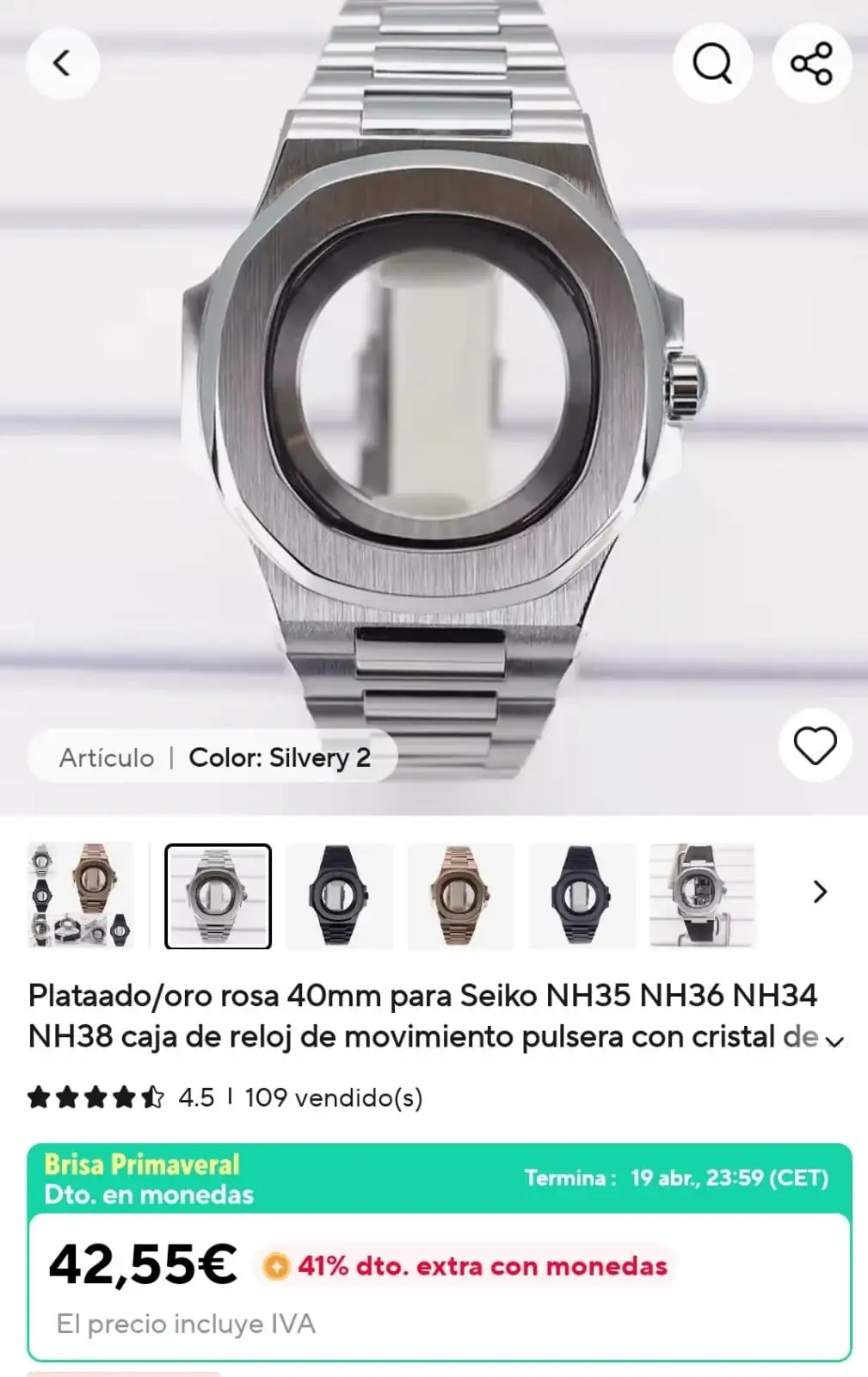Show more color thumbnails with arrow
Screen dimensions: 868x1377
click(819, 892)
